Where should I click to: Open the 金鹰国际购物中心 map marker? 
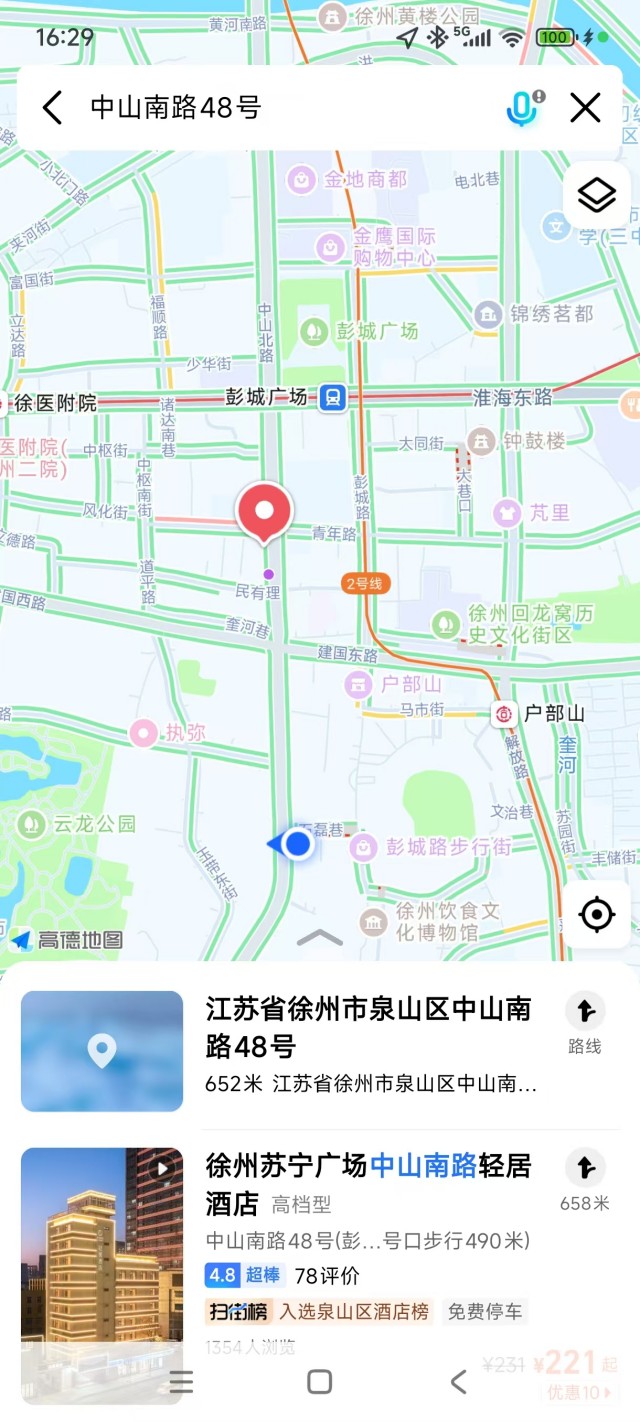[x=330, y=246]
